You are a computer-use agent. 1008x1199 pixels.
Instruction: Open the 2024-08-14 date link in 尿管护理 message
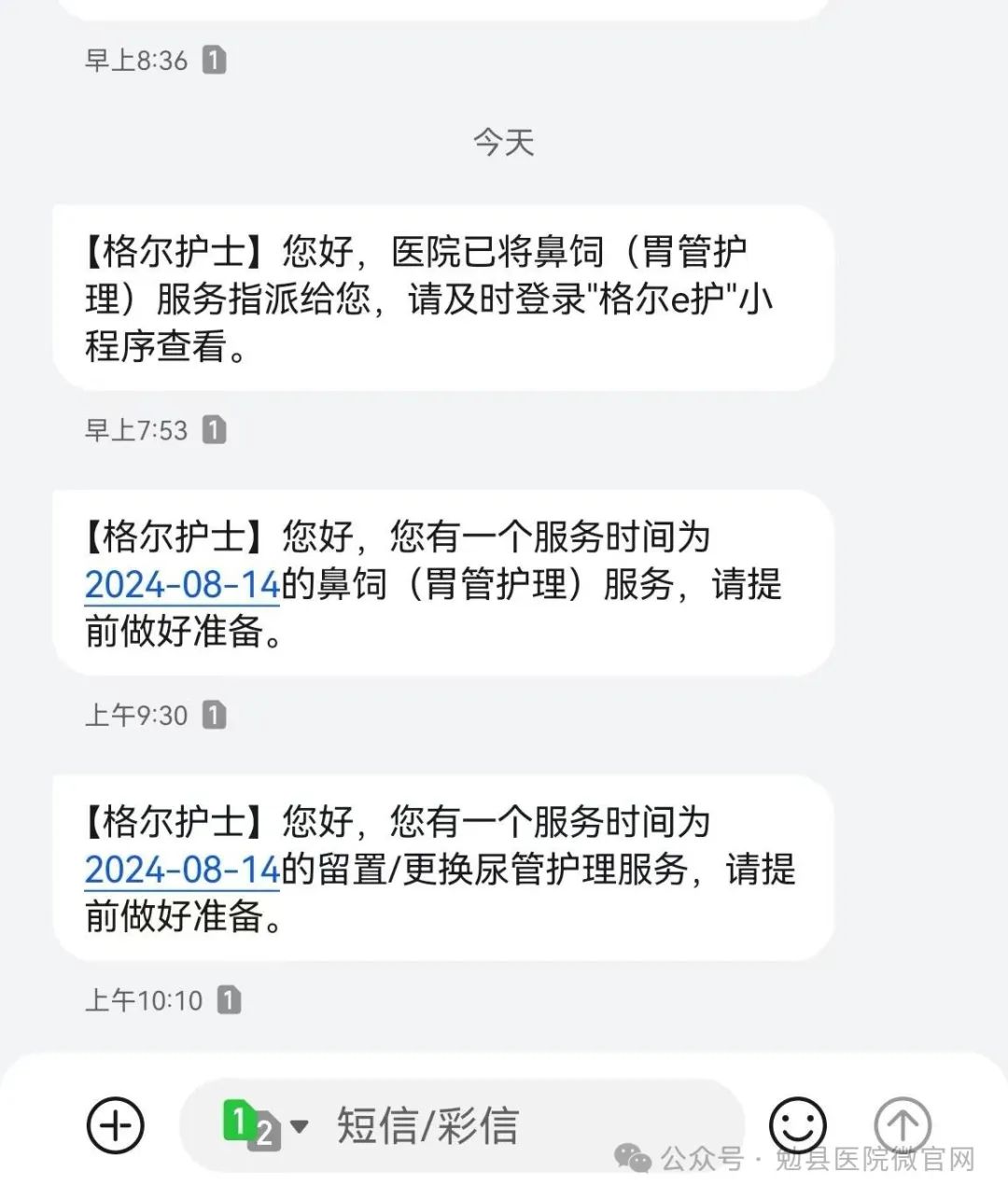[x=182, y=870]
